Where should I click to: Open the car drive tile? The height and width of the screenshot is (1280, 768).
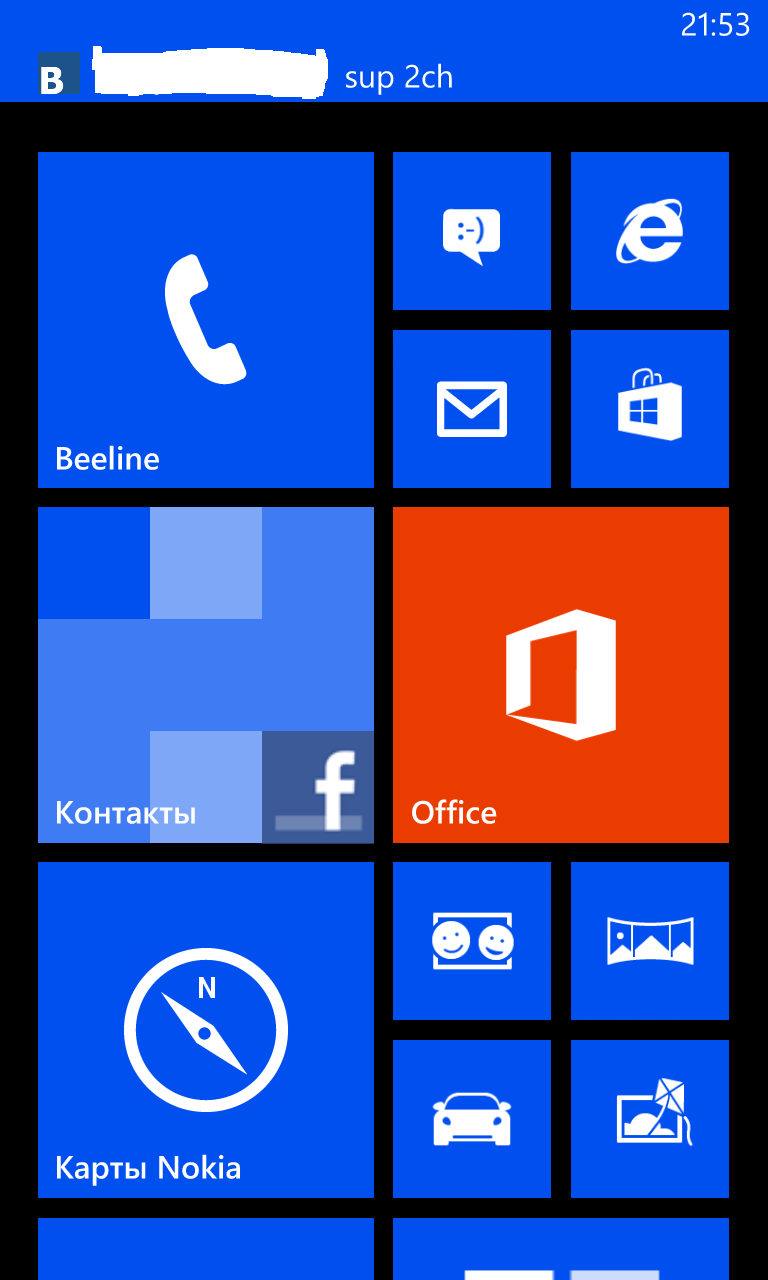click(x=472, y=1119)
